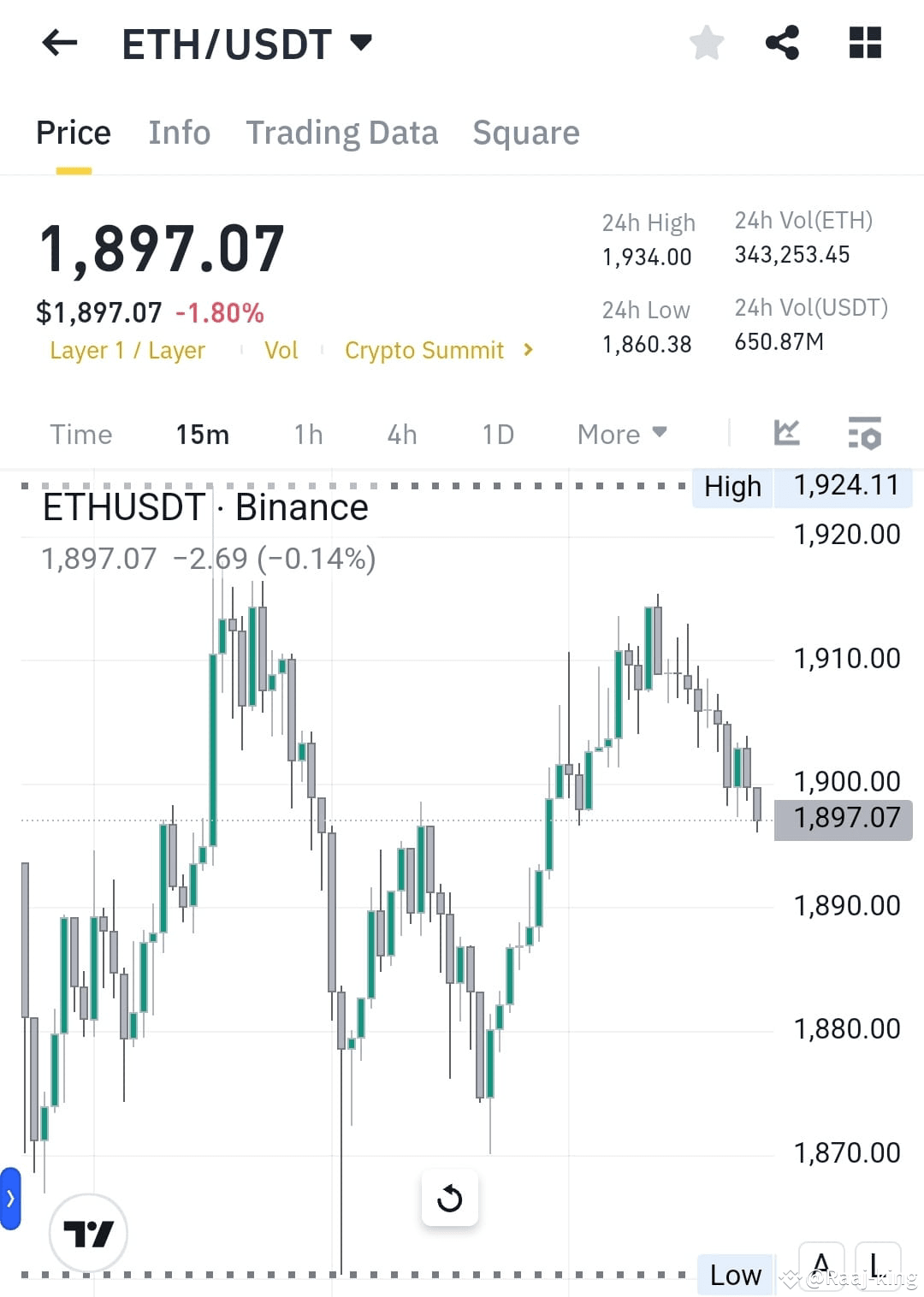Select the 1D timeframe
Image resolution: width=924 pixels, height=1297 pixels.
pyautogui.click(x=497, y=434)
